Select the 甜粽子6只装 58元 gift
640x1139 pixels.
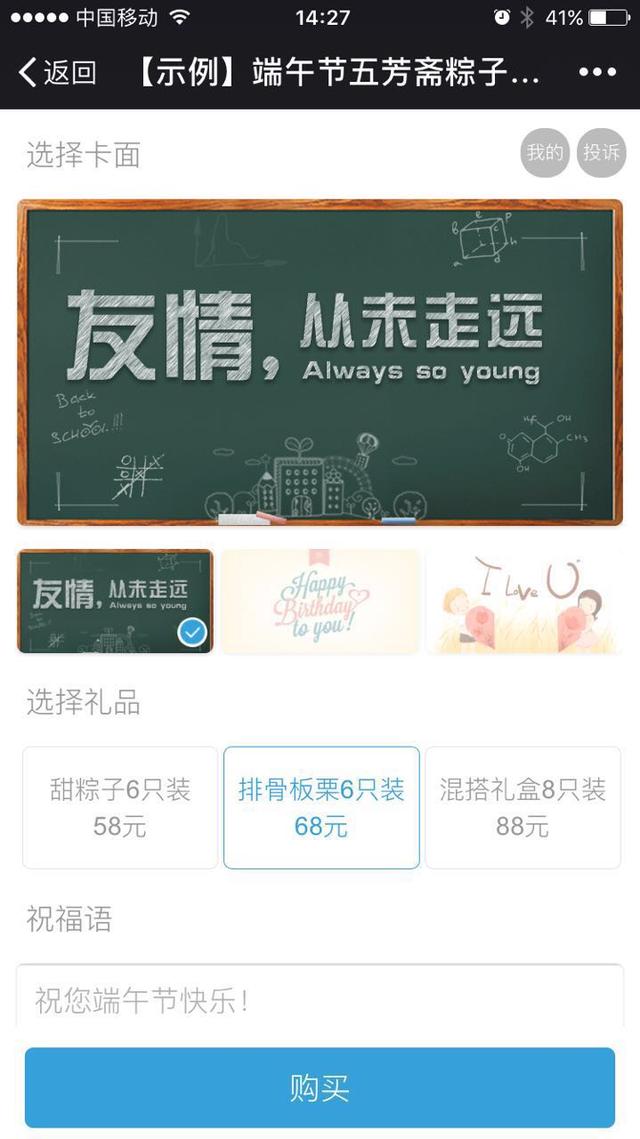tap(120, 808)
